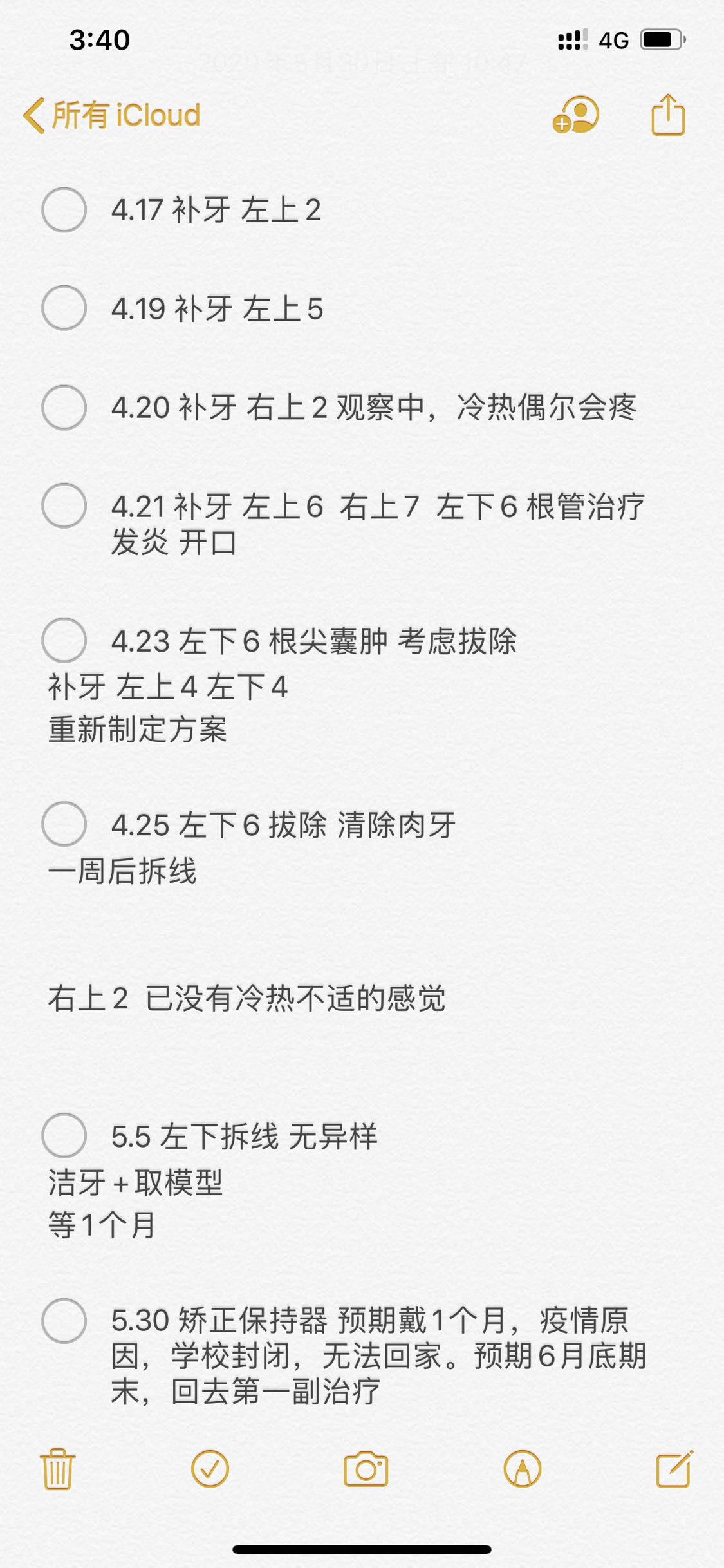Add people to this note

tap(576, 115)
